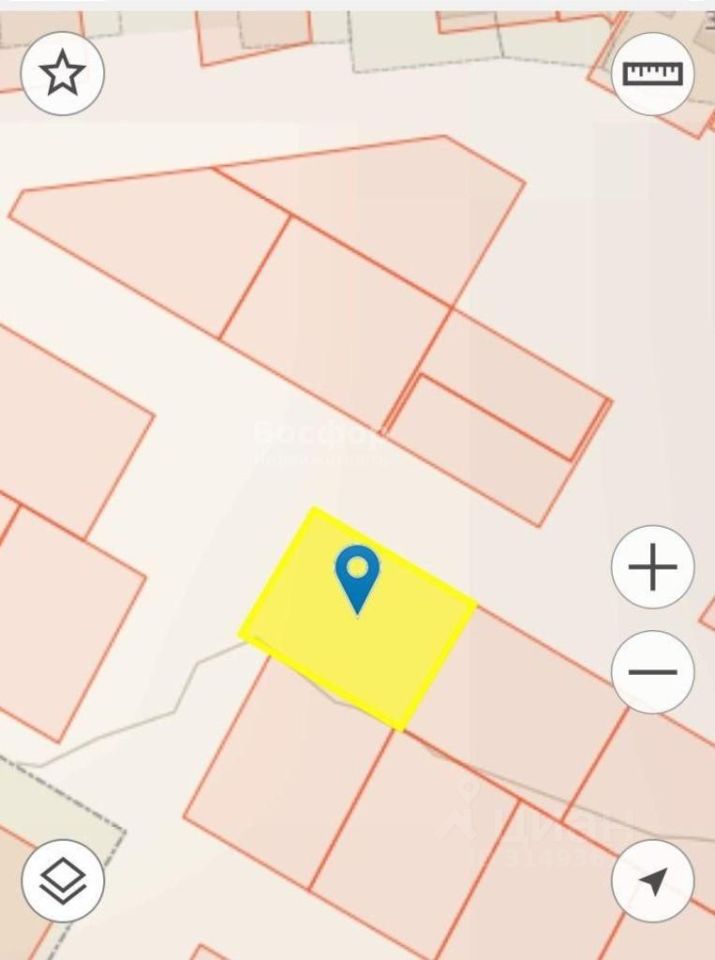Open the map layers selector
This screenshot has height=960, width=715.
(63, 881)
